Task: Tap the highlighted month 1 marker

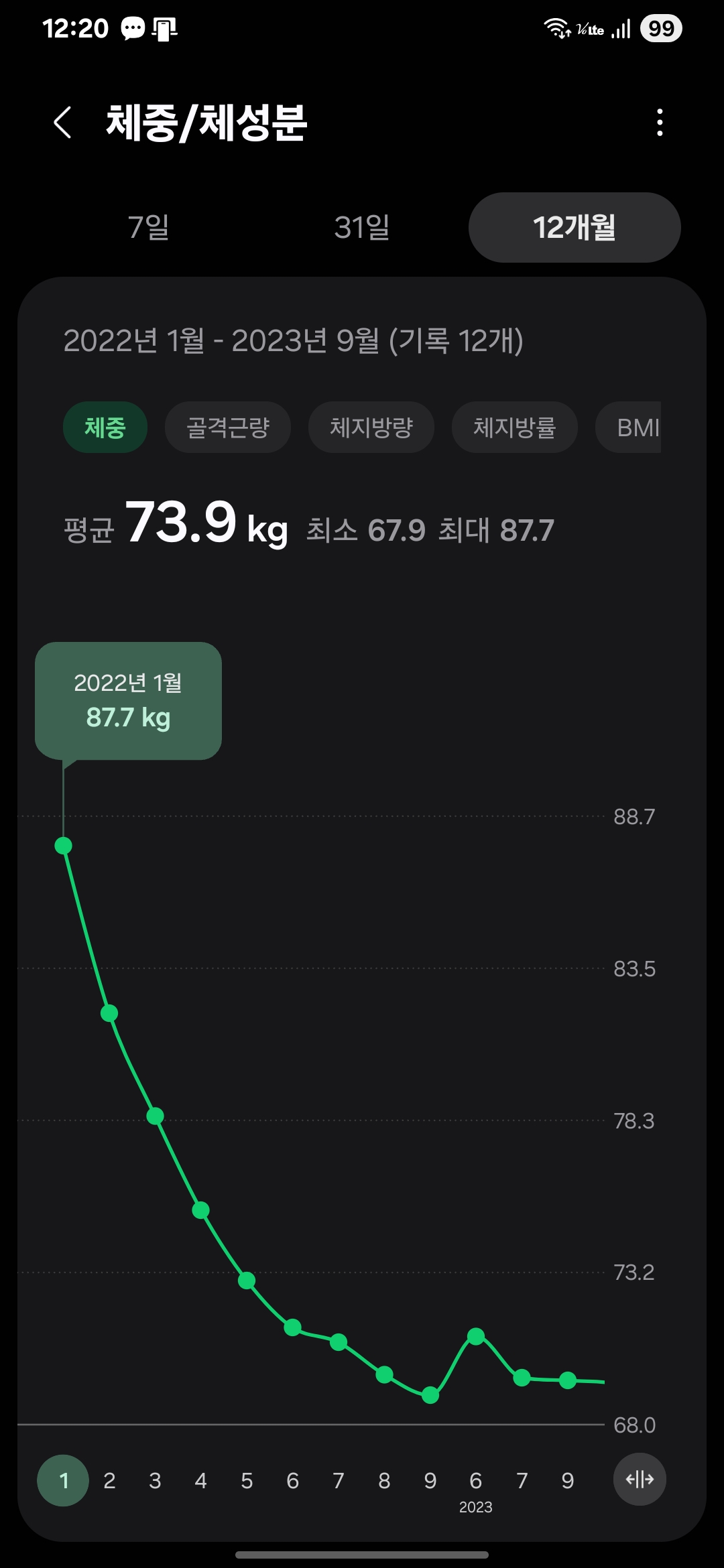Action: pos(62,1480)
